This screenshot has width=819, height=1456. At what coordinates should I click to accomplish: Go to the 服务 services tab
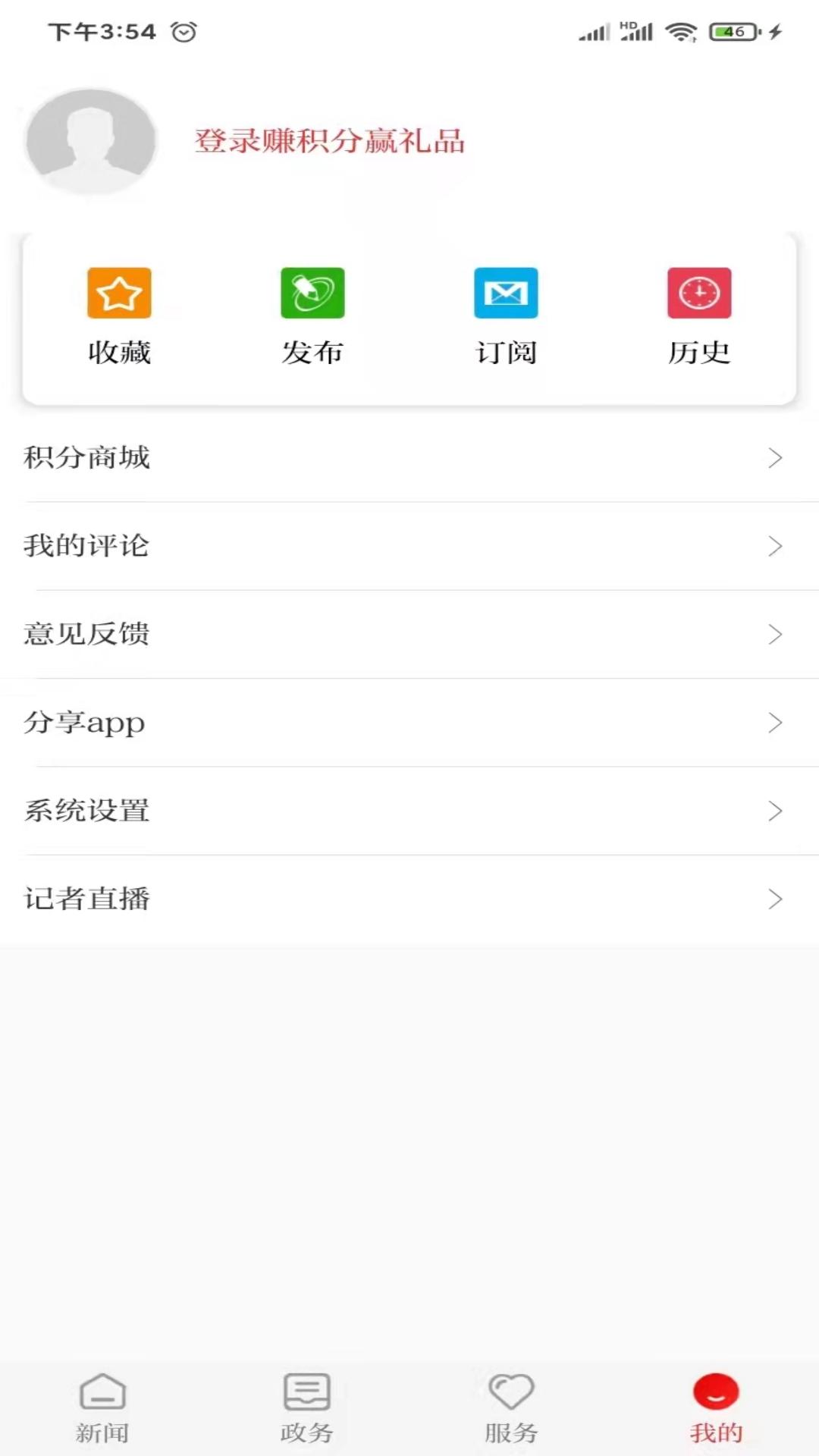click(x=512, y=1407)
